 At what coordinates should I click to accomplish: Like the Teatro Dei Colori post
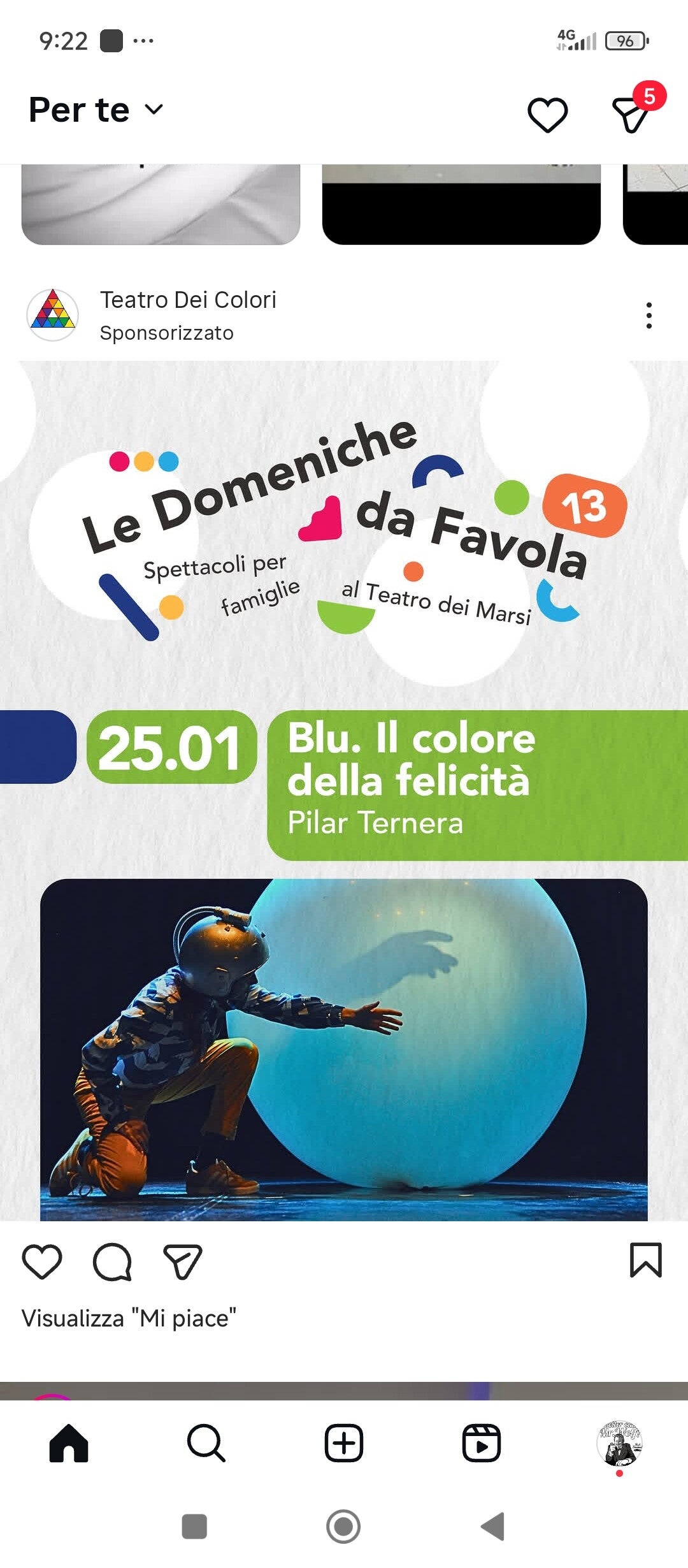click(x=42, y=1261)
